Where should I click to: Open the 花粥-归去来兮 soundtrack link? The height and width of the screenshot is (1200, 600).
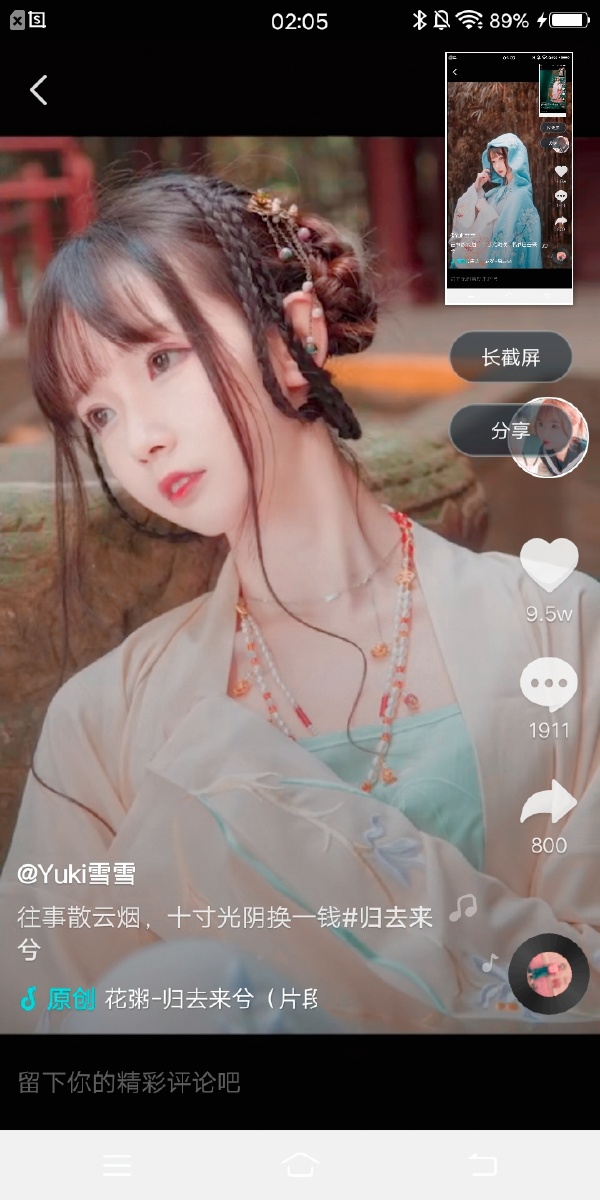click(x=210, y=998)
